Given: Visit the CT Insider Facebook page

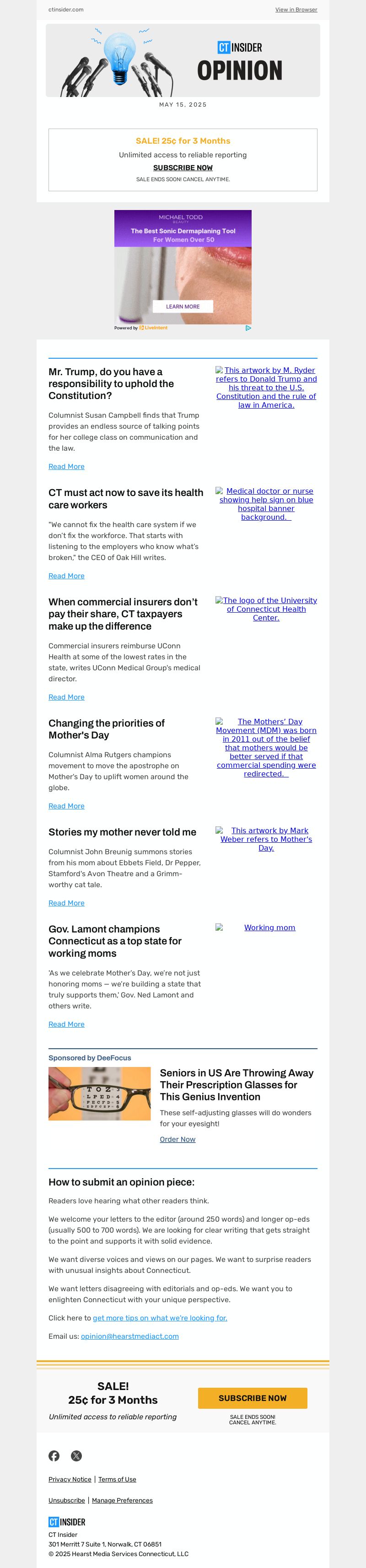Looking at the screenshot, I should [x=54, y=1455].
